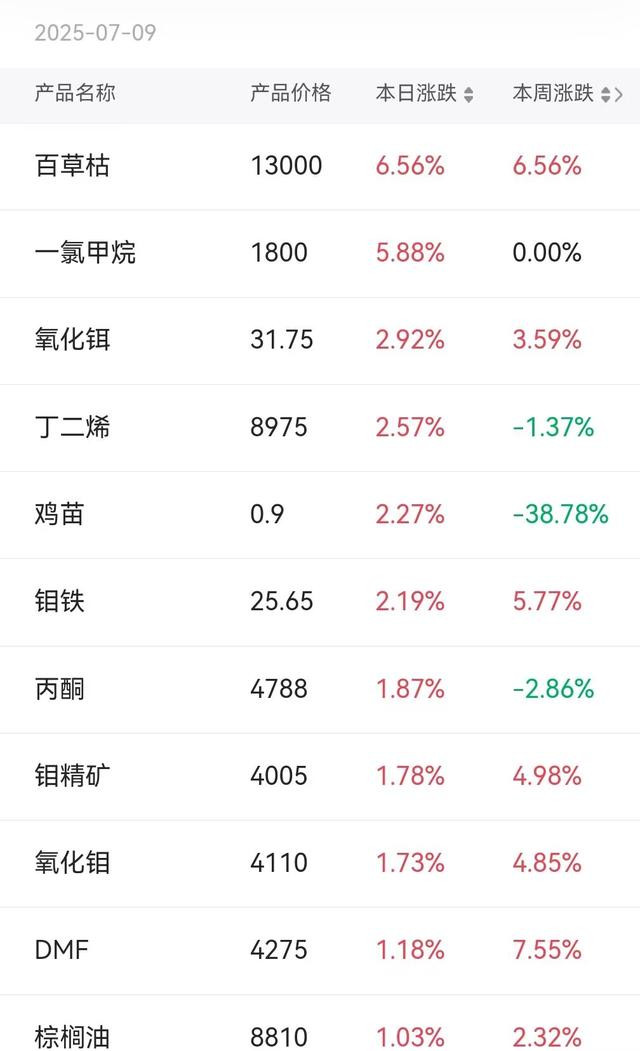This screenshot has height=1051, width=640.
Task: Open the 棕榈油 row
Action: pos(320,1023)
